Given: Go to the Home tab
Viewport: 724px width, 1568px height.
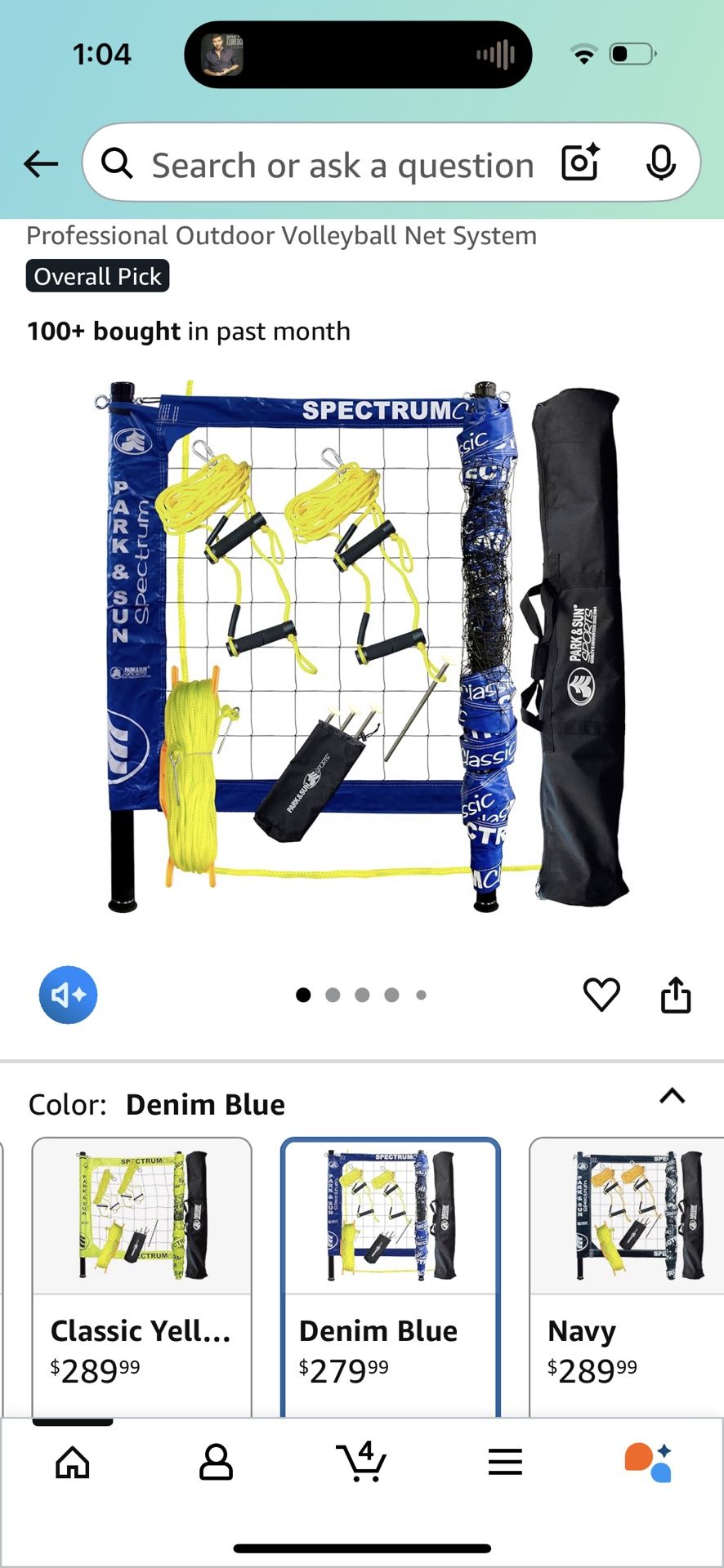Looking at the screenshot, I should 73,1462.
